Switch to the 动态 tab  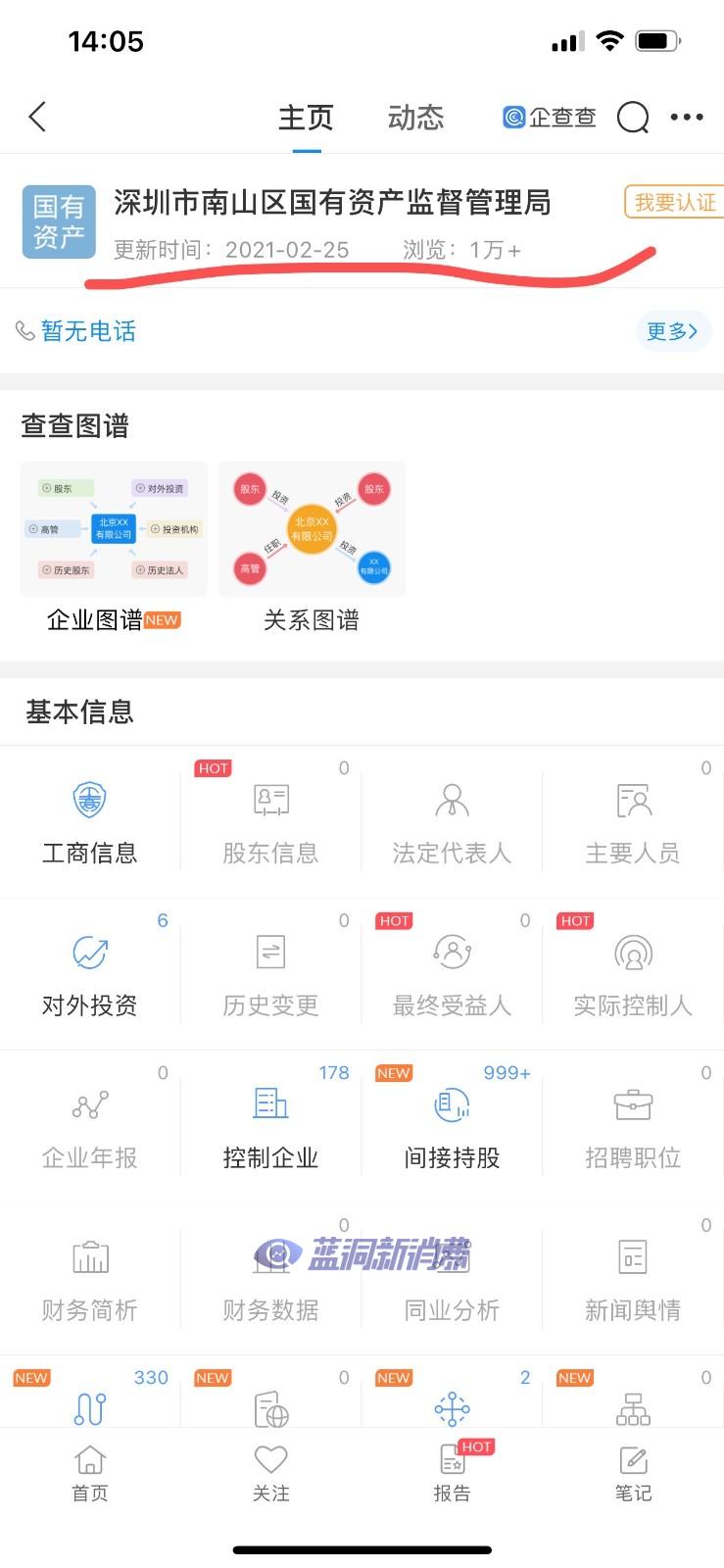(415, 117)
